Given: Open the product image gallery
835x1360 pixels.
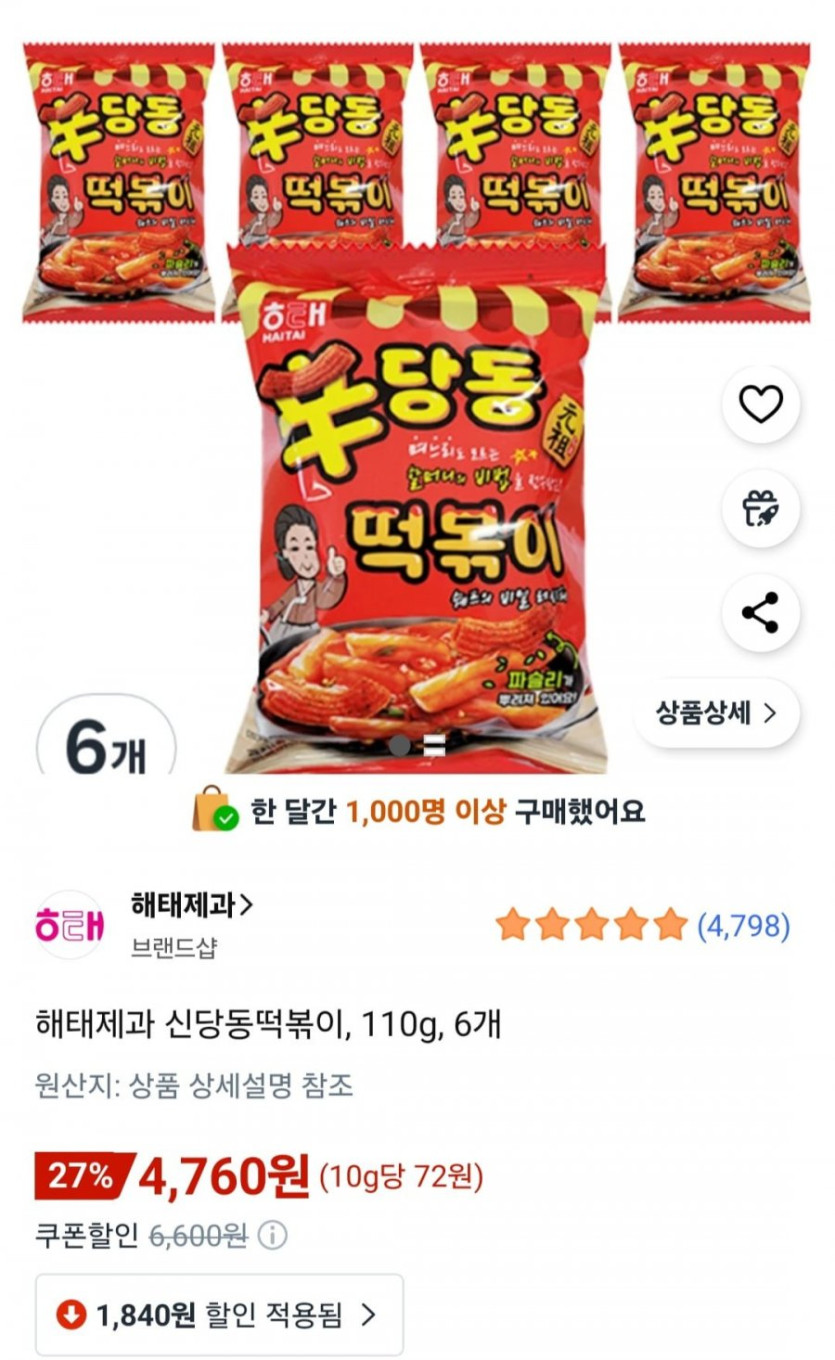Looking at the screenshot, I should (x=415, y=500).
